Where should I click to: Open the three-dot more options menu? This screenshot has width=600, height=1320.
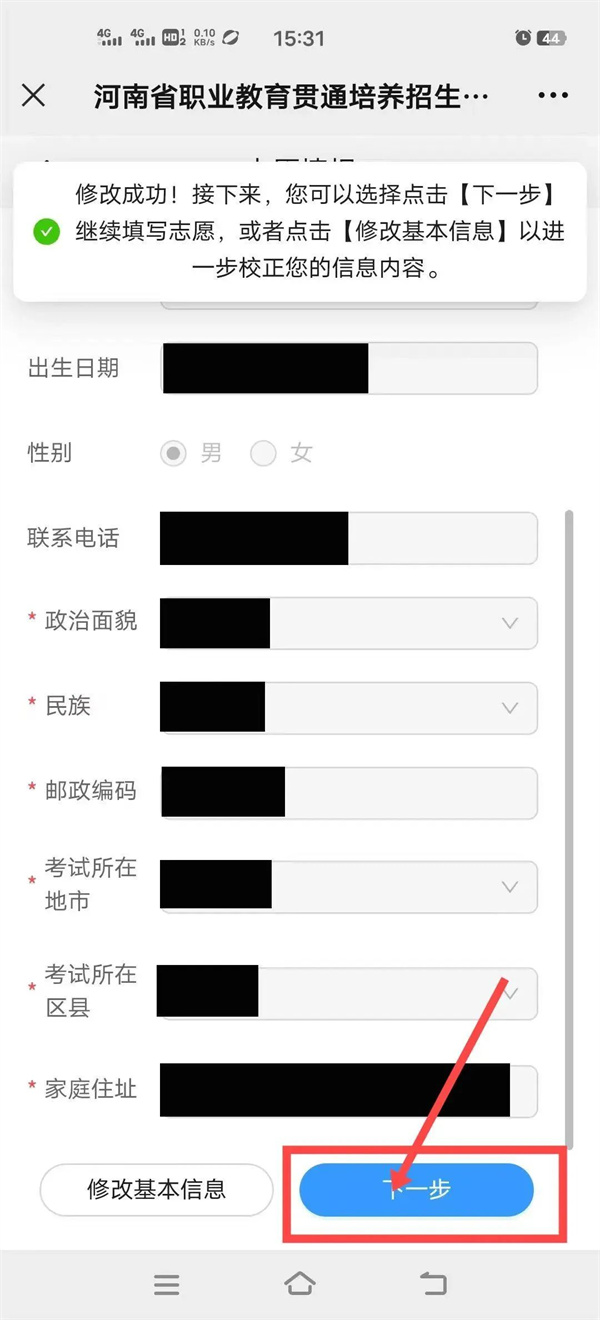click(x=553, y=96)
